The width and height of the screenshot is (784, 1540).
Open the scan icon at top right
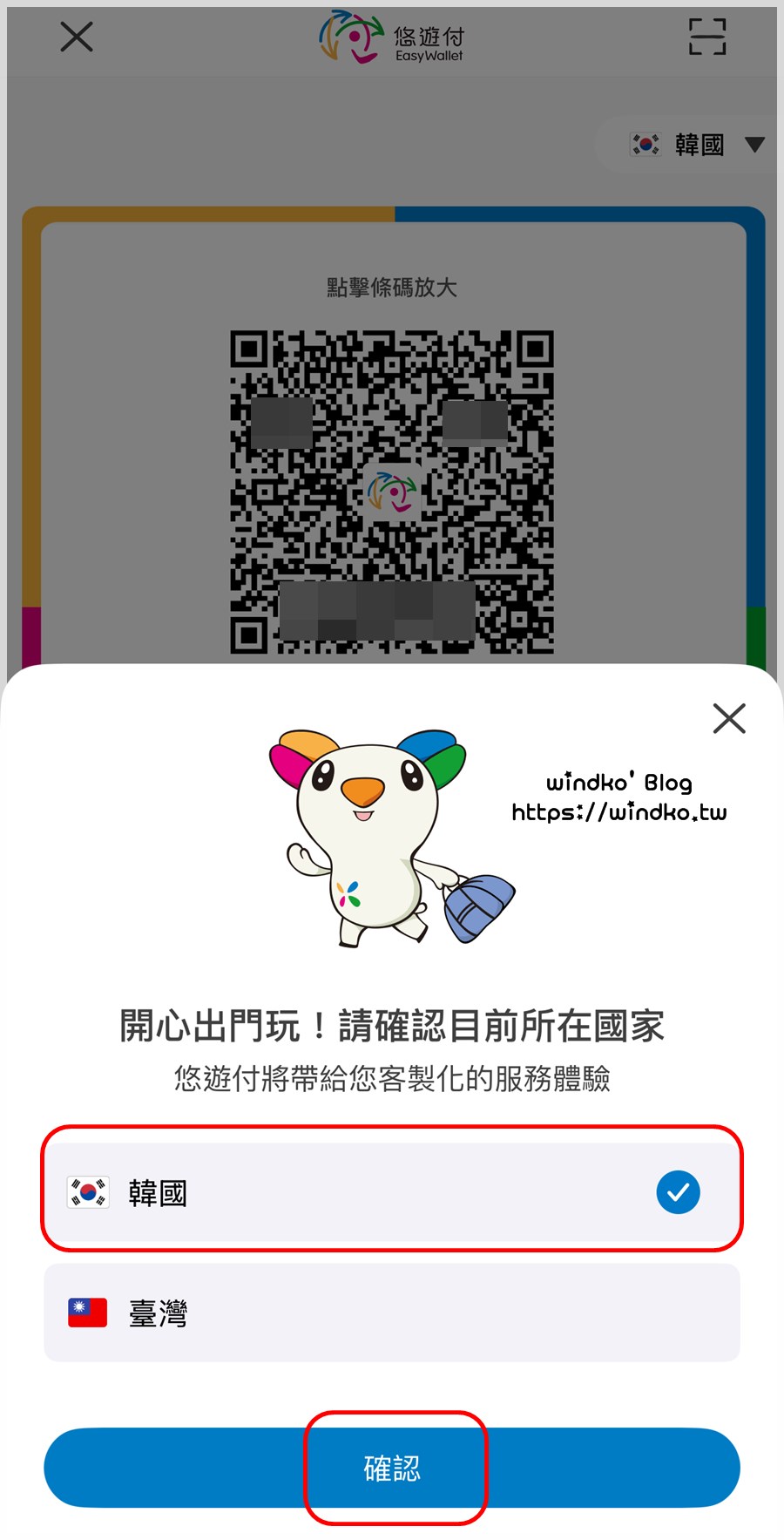[x=706, y=37]
